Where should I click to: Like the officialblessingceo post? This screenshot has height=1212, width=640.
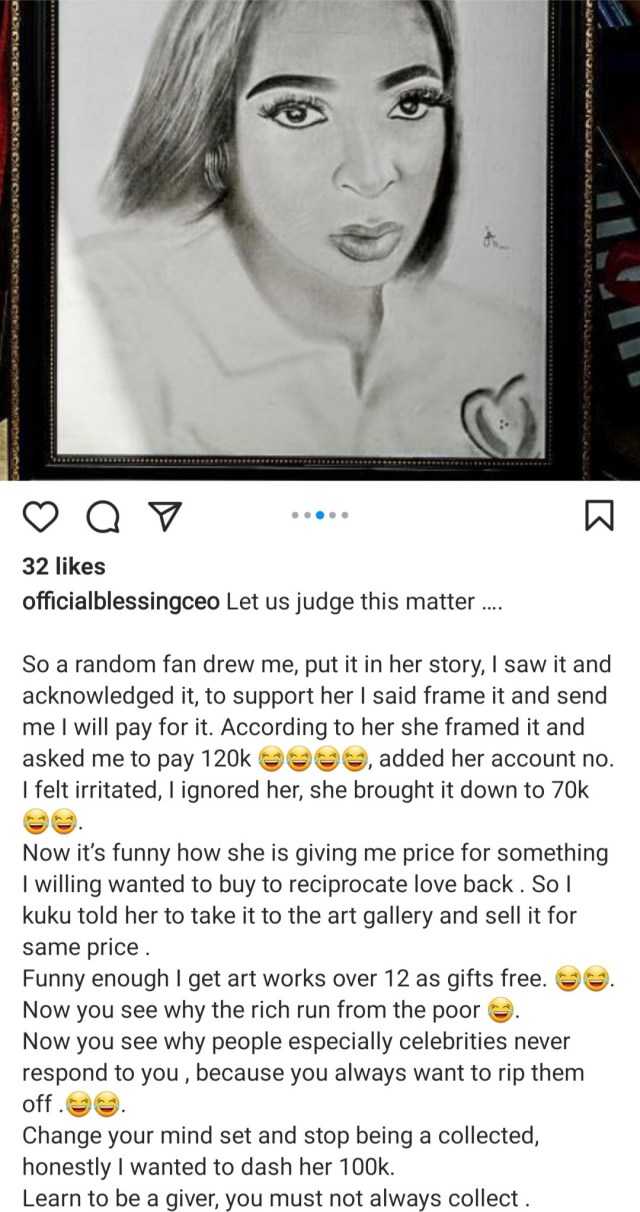[x=39, y=516]
